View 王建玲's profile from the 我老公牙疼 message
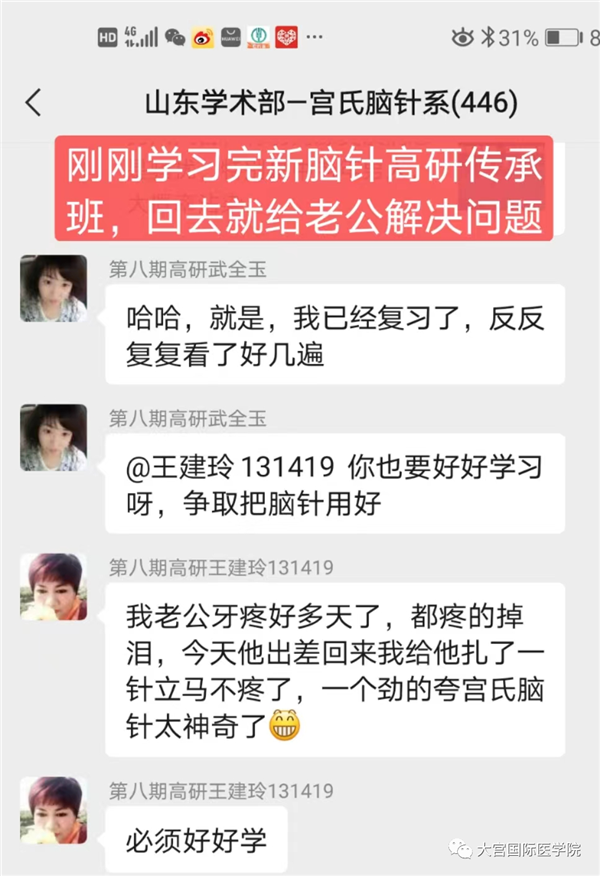This screenshot has height=876, width=600. point(53,587)
